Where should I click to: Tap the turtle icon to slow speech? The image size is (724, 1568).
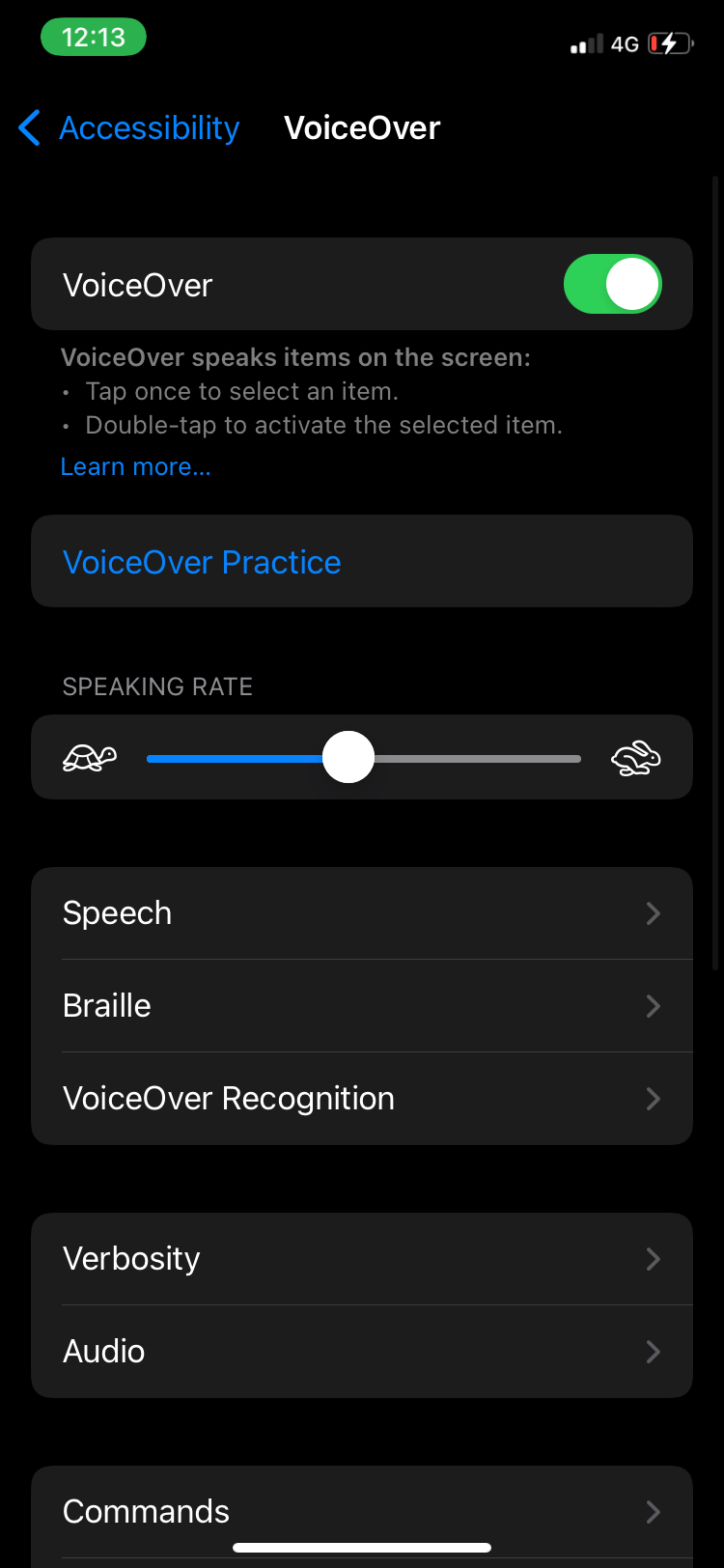click(x=89, y=757)
